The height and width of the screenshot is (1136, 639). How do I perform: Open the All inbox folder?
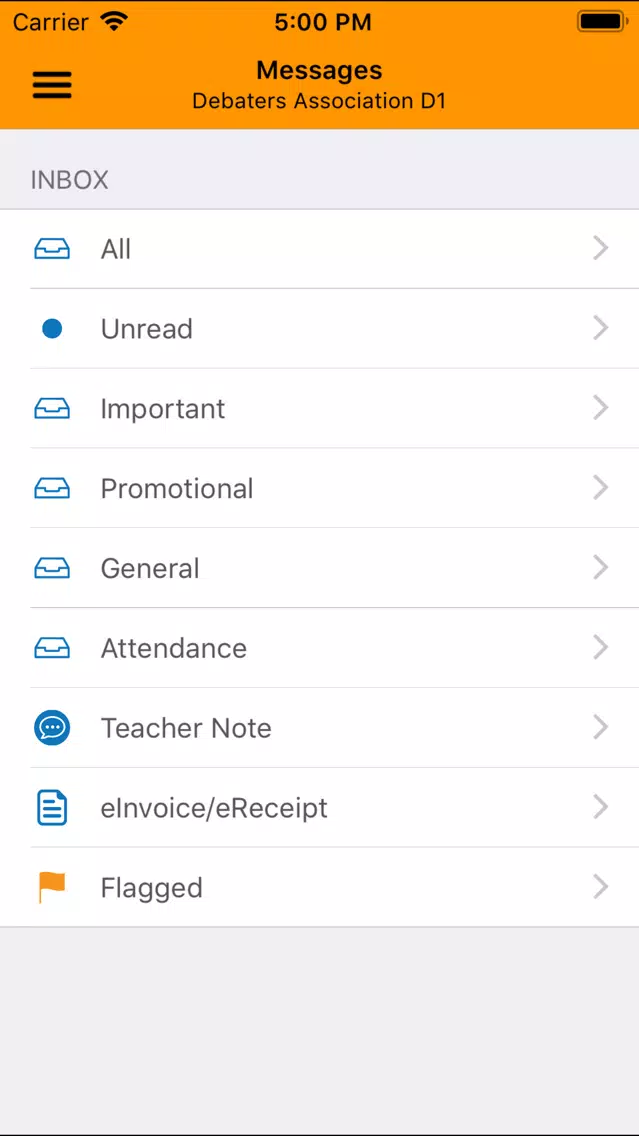[x=320, y=249]
